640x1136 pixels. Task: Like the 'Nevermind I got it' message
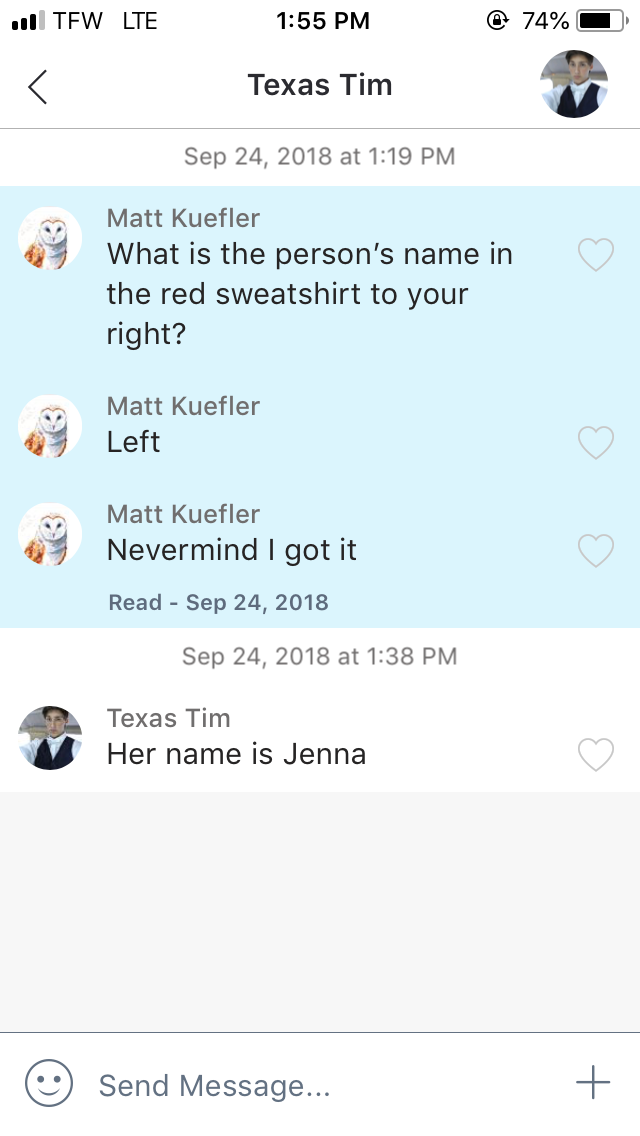tap(596, 550)
